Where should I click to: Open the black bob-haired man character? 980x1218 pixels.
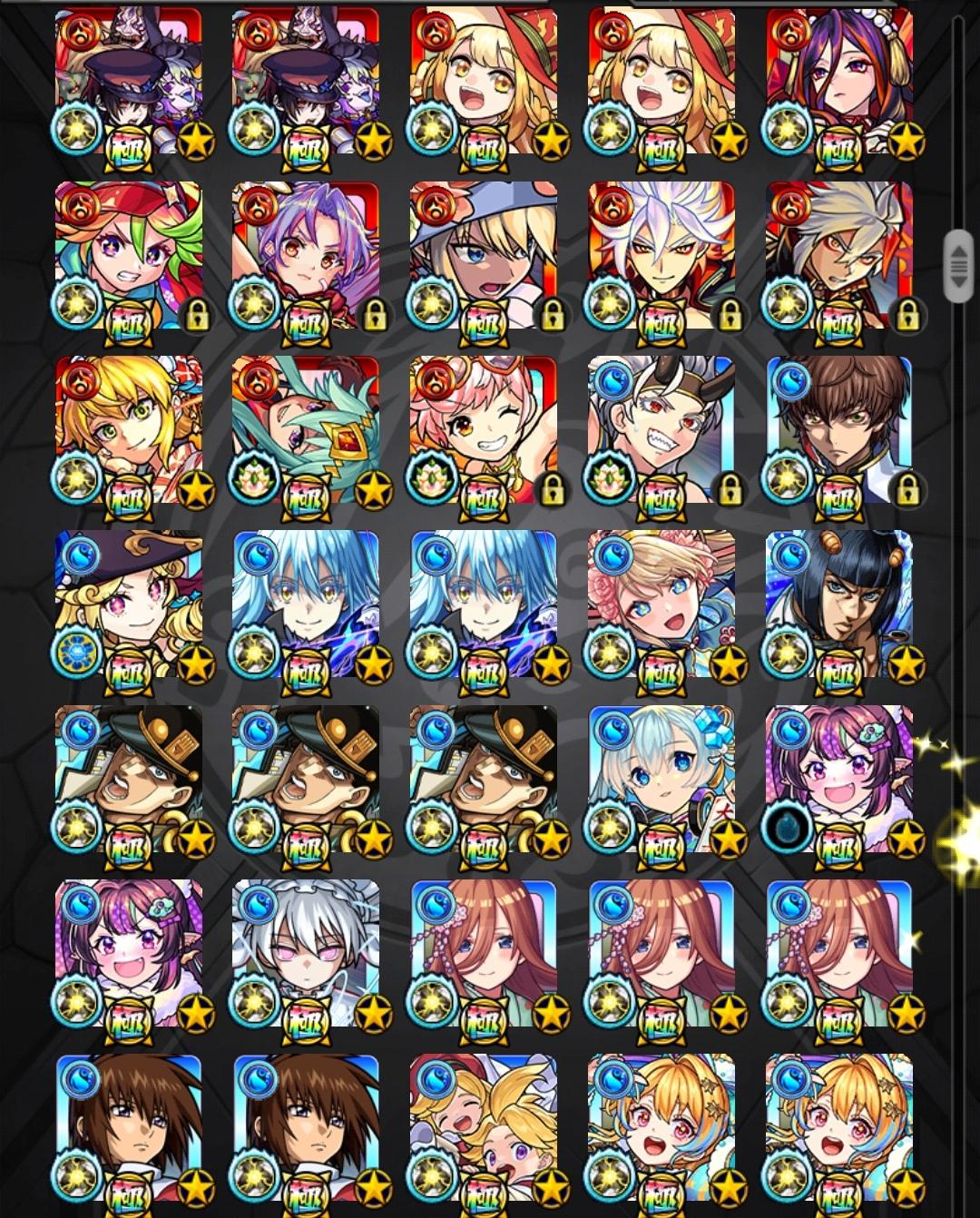(x=838, y=604)
